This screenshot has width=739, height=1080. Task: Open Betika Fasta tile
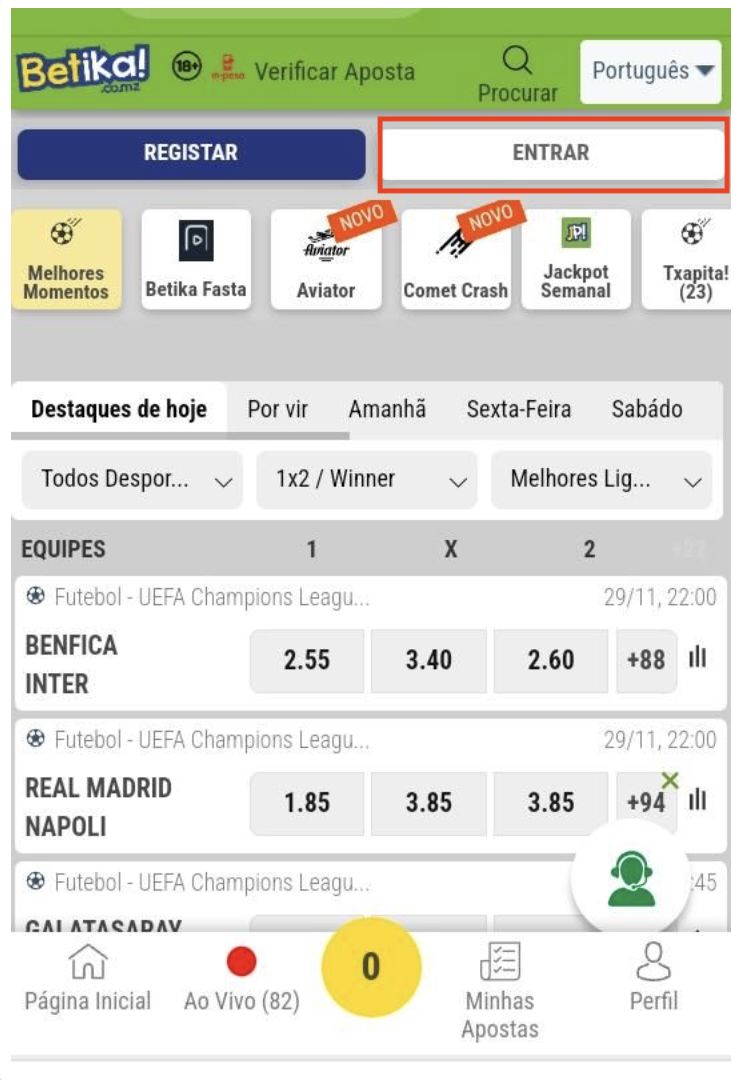pyautogui.click(x=196, y=260)
